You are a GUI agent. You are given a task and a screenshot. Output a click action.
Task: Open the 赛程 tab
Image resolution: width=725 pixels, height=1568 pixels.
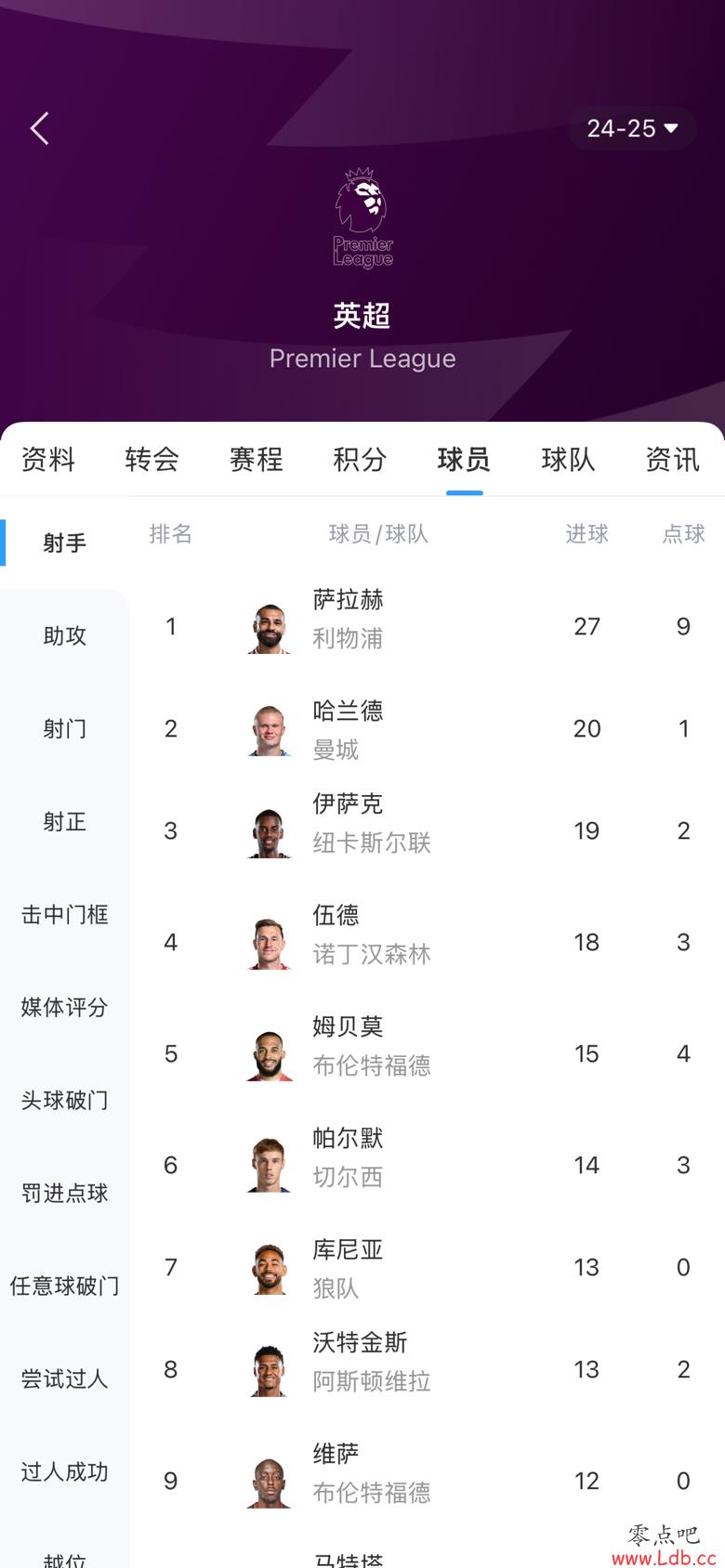257,459
